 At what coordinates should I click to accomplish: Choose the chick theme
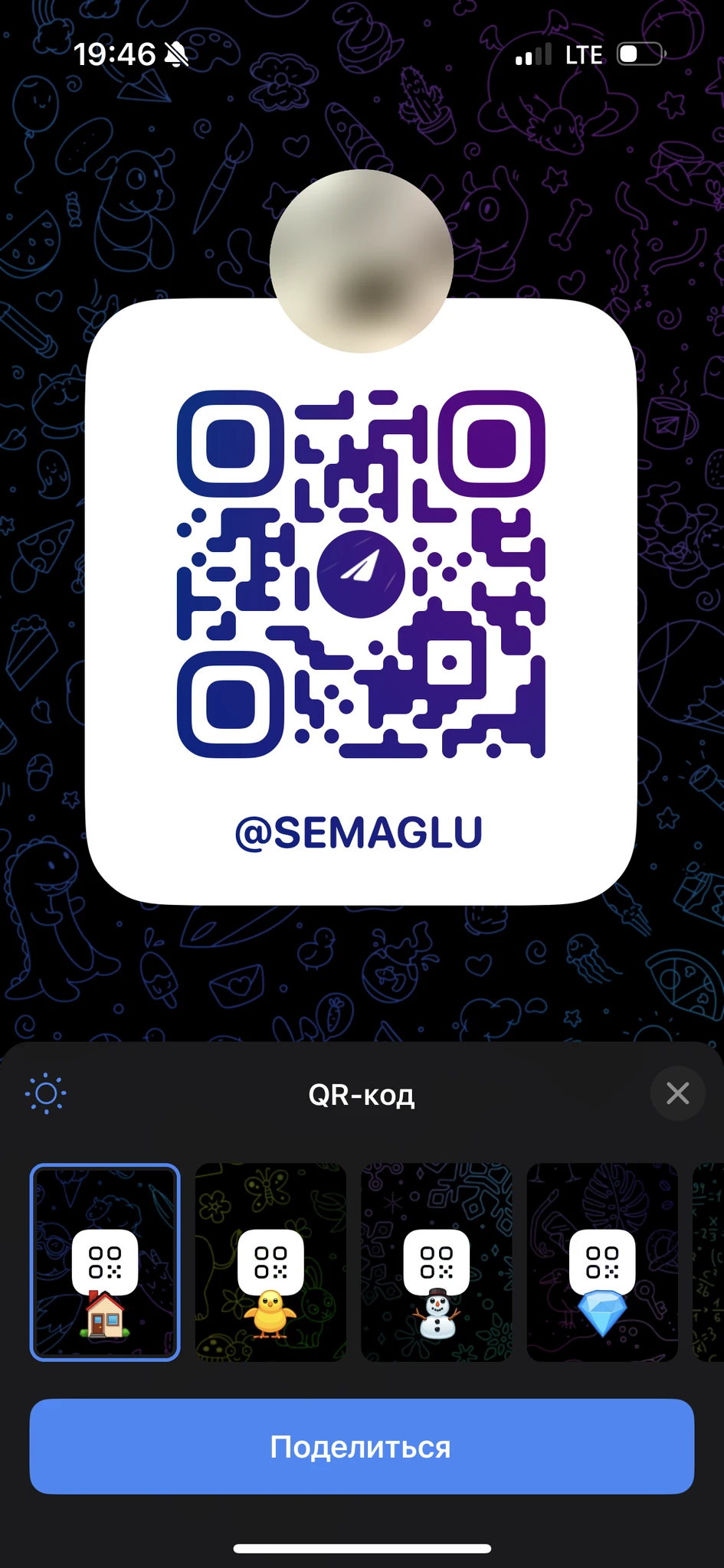(x=270, y=1262)
